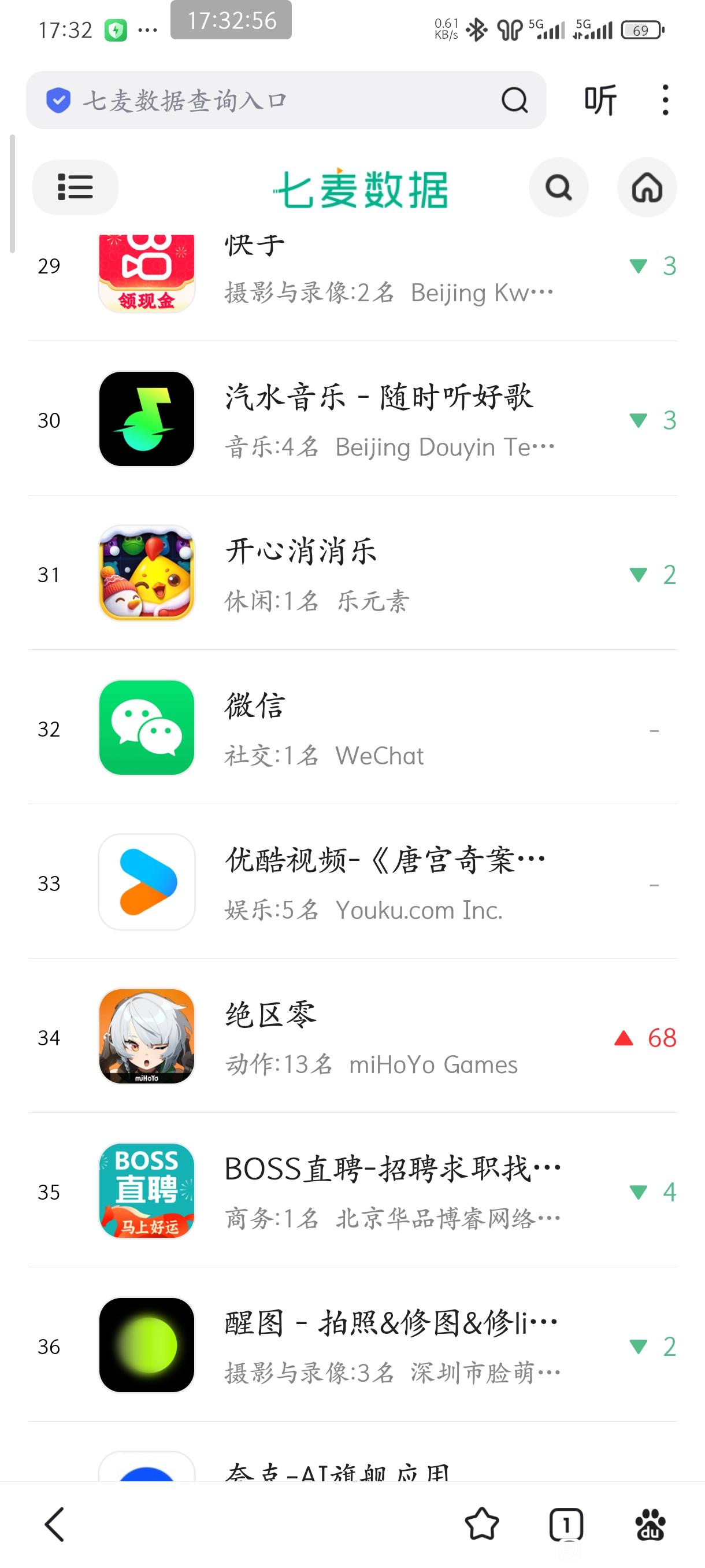The width and height of the screenshot is (705, 1568).
Task: Activate the 听 listen mode button
Action: (x=600, y=101)
